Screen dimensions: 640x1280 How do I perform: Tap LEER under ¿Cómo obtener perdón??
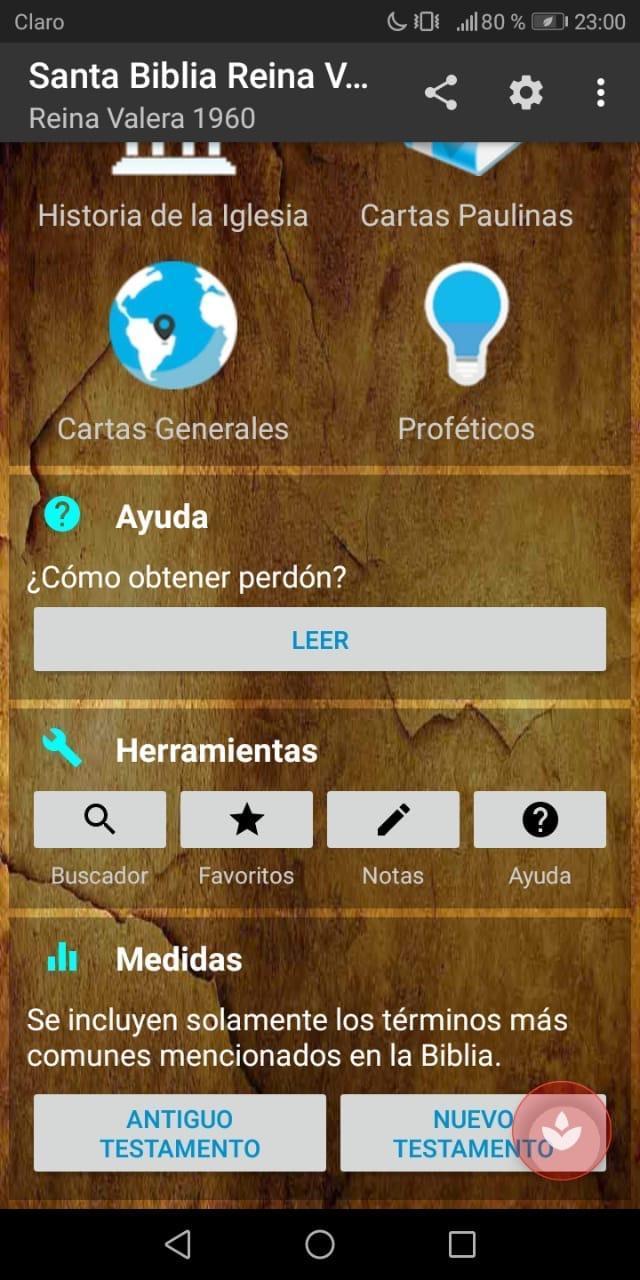click(x=320, y=639)
